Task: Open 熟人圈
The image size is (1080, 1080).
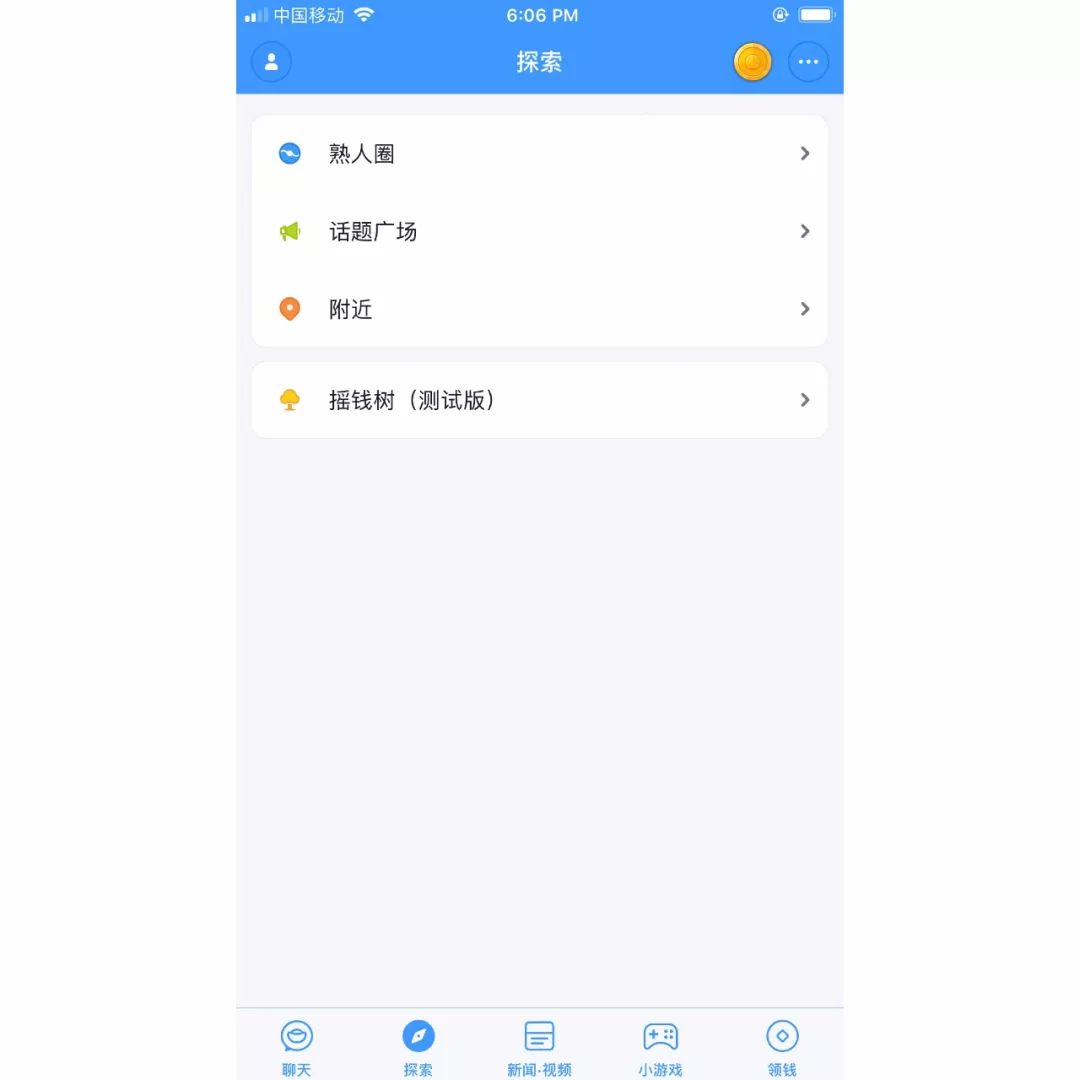Action: coord(539,154)
